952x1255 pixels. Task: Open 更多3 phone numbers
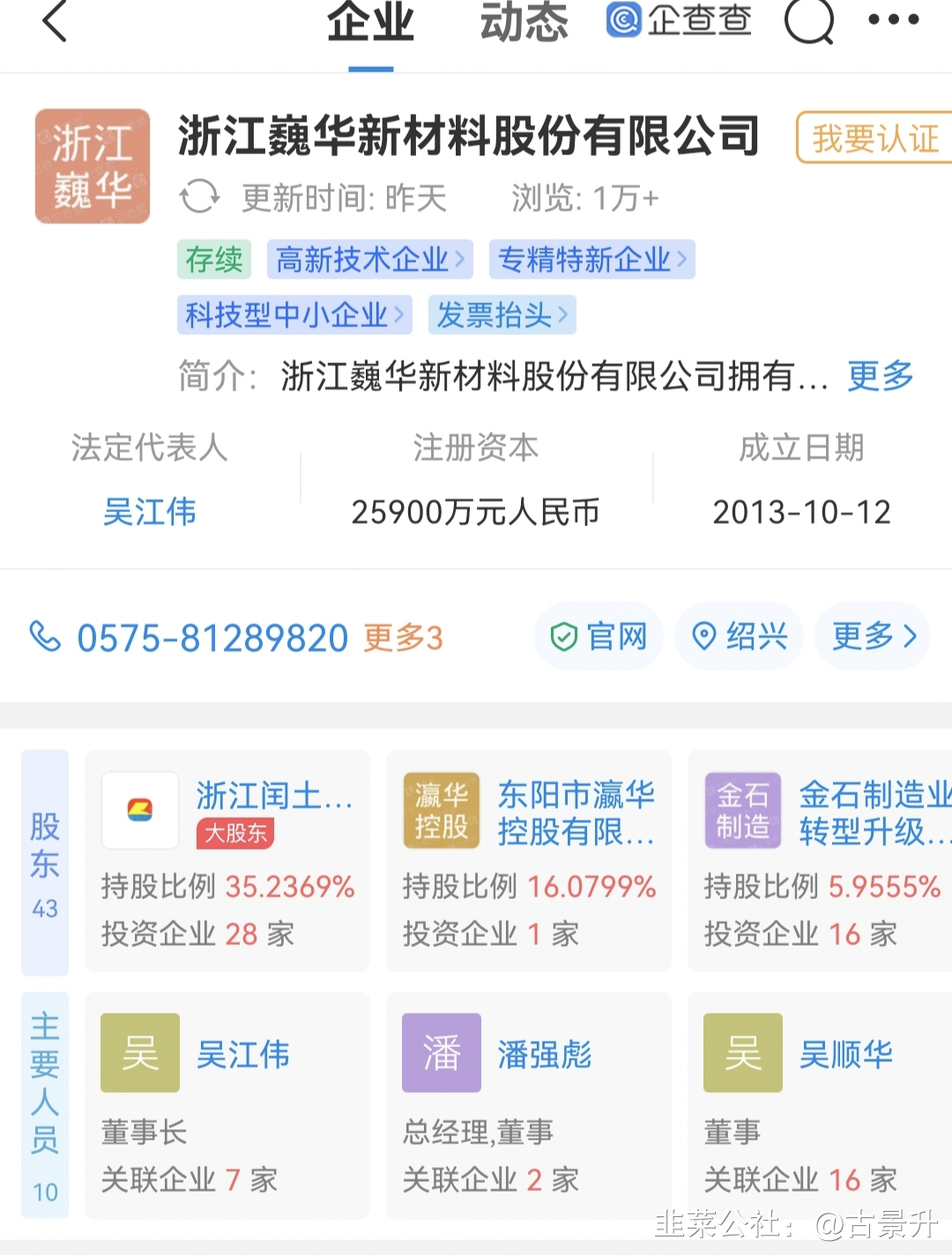(401, 636)
